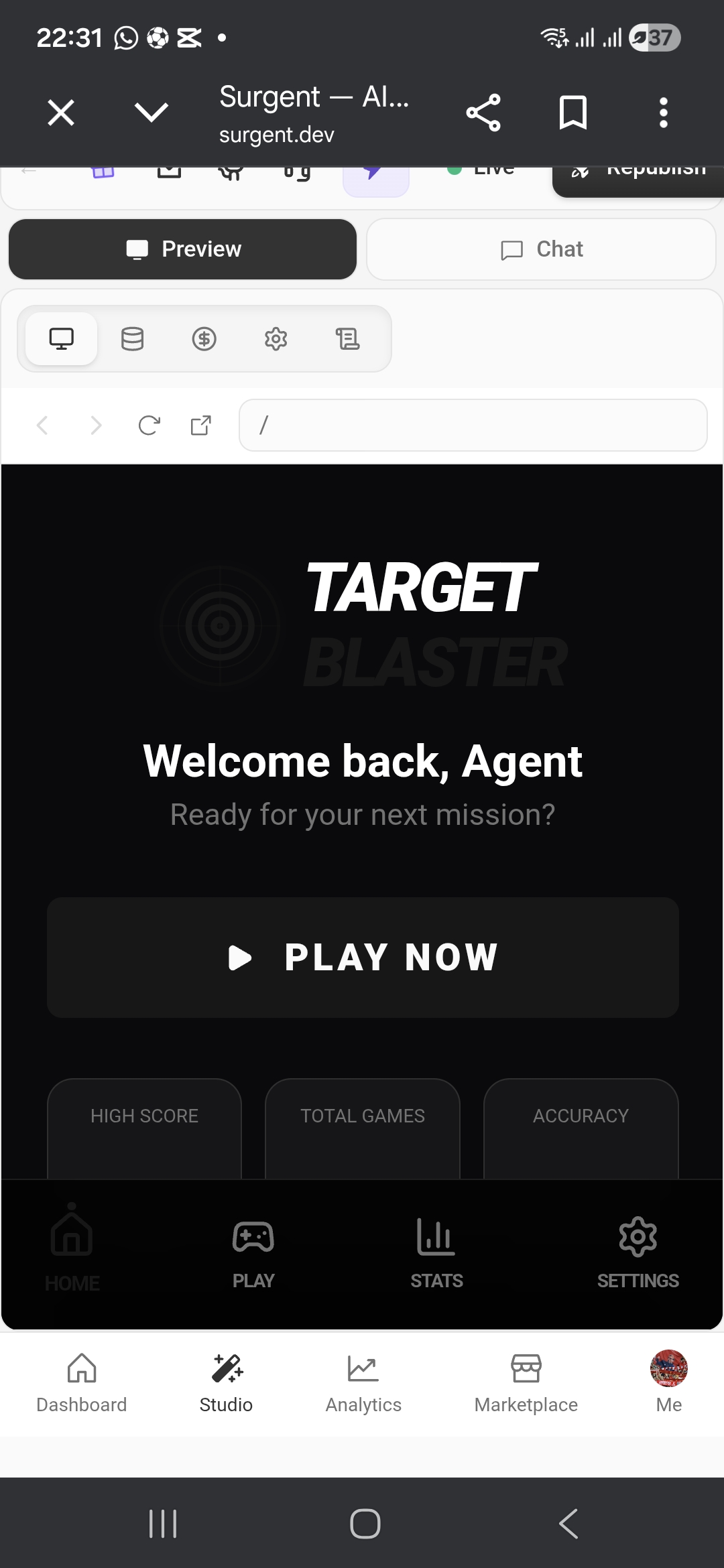Select the Preview view
This screenshot has width=724, height=1568.
(182, 249)
